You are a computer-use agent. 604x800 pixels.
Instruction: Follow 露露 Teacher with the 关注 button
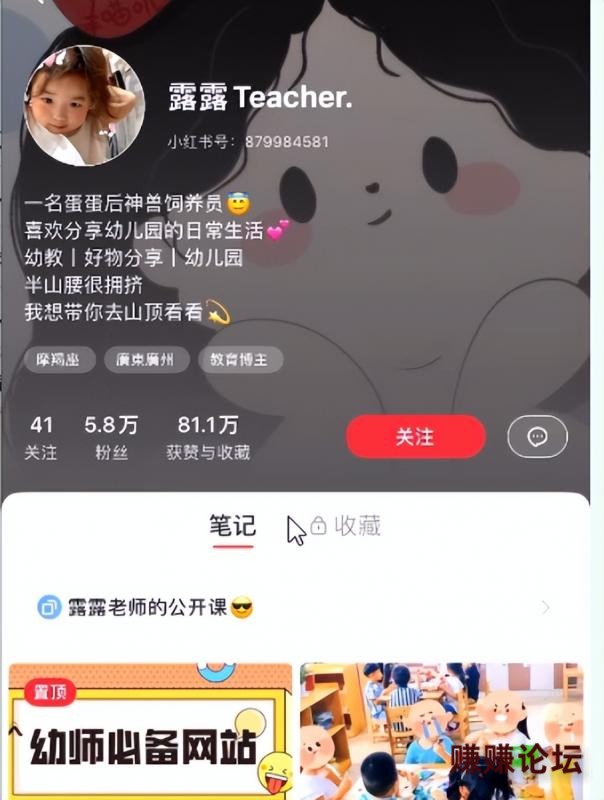tap(415, 437)
